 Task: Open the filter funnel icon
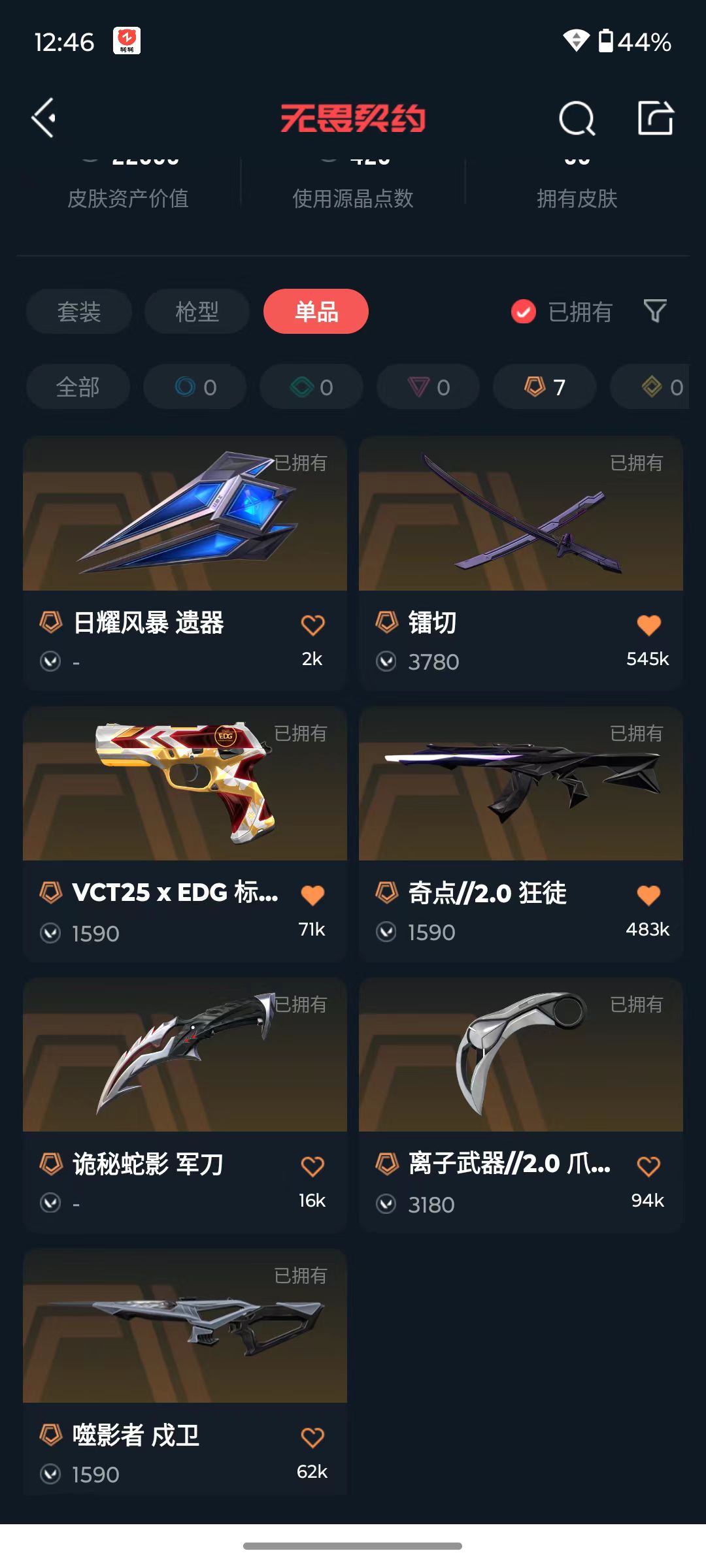[655, 311]
